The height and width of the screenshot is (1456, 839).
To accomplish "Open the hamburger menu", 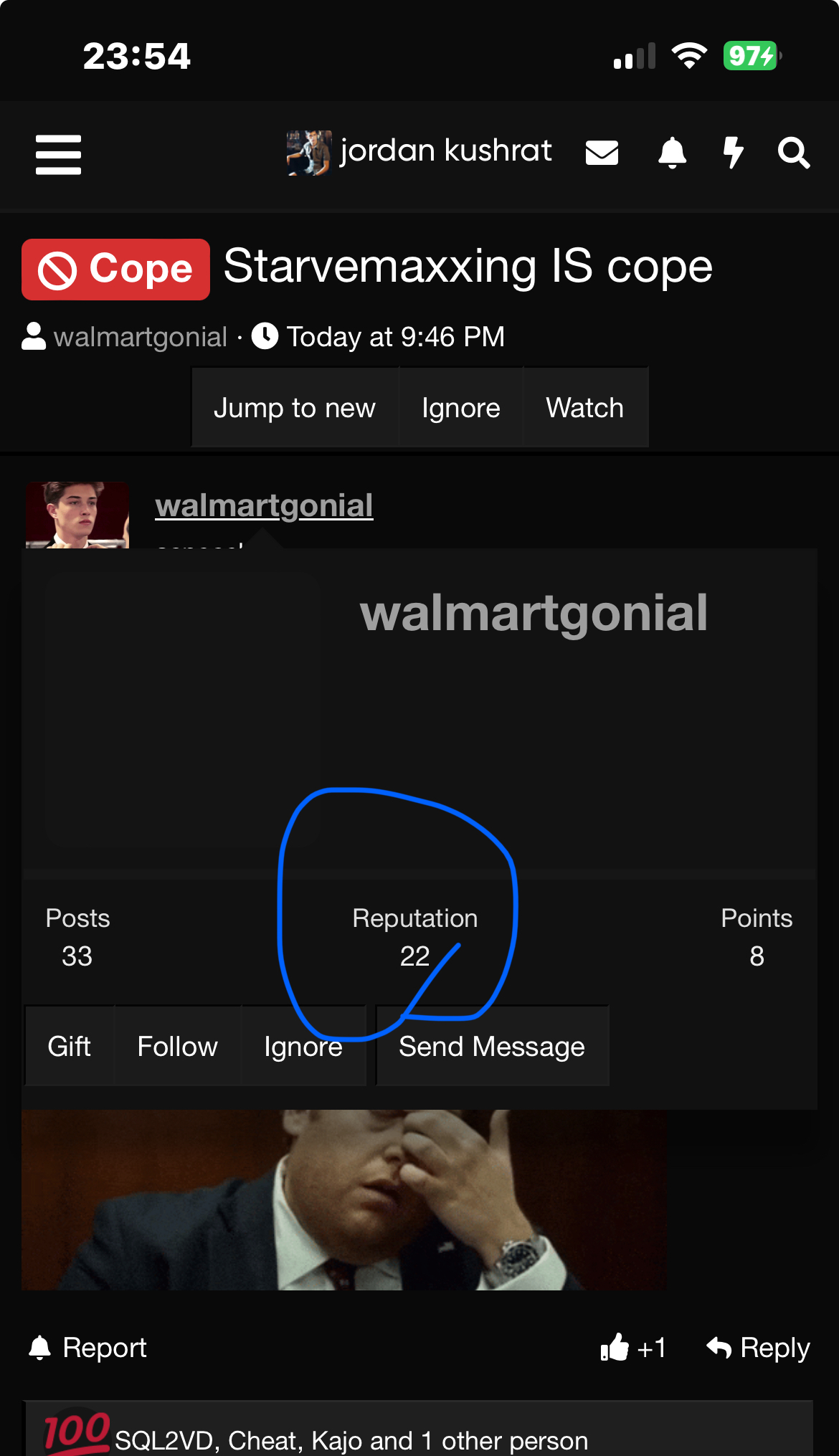I will tap(58, 154).
